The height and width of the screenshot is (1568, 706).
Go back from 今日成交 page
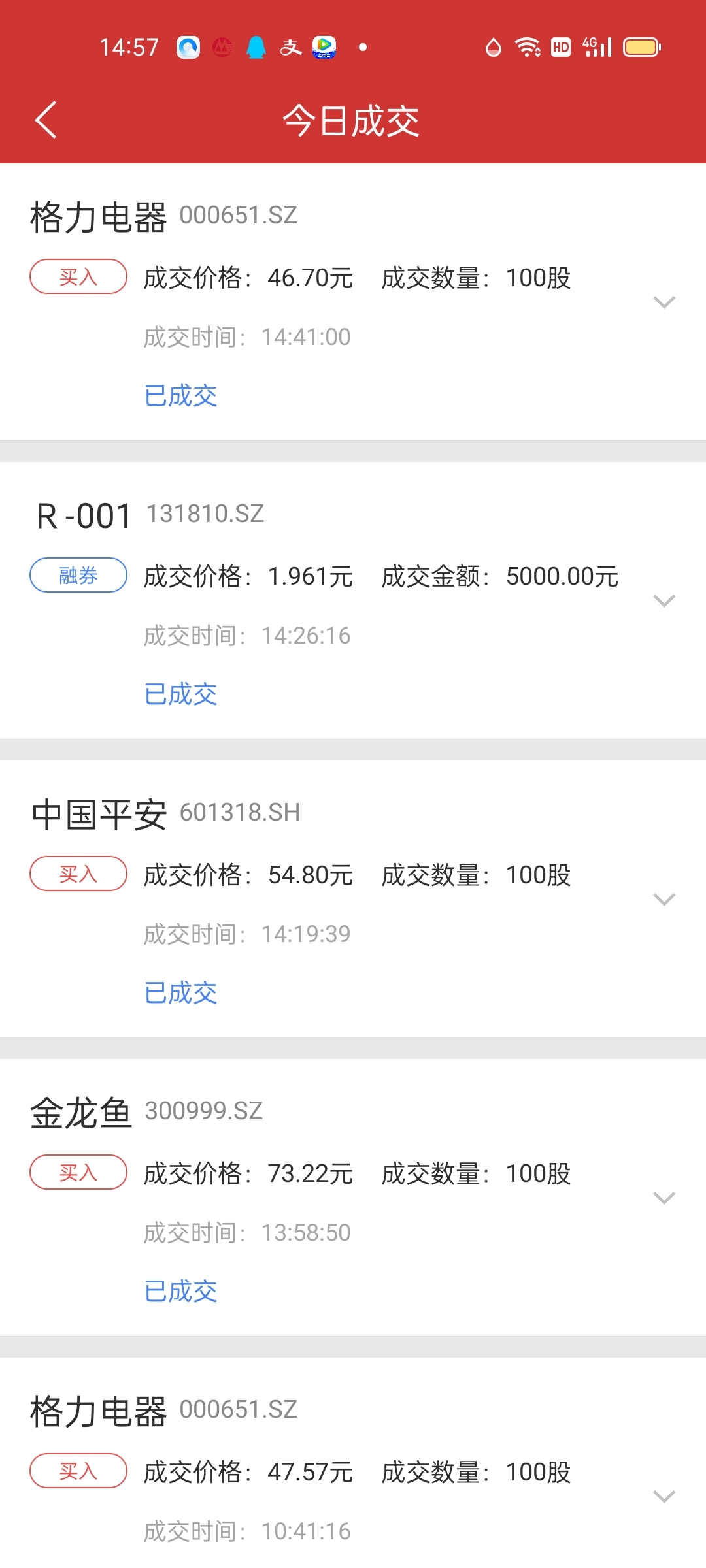tap(46, 120)
